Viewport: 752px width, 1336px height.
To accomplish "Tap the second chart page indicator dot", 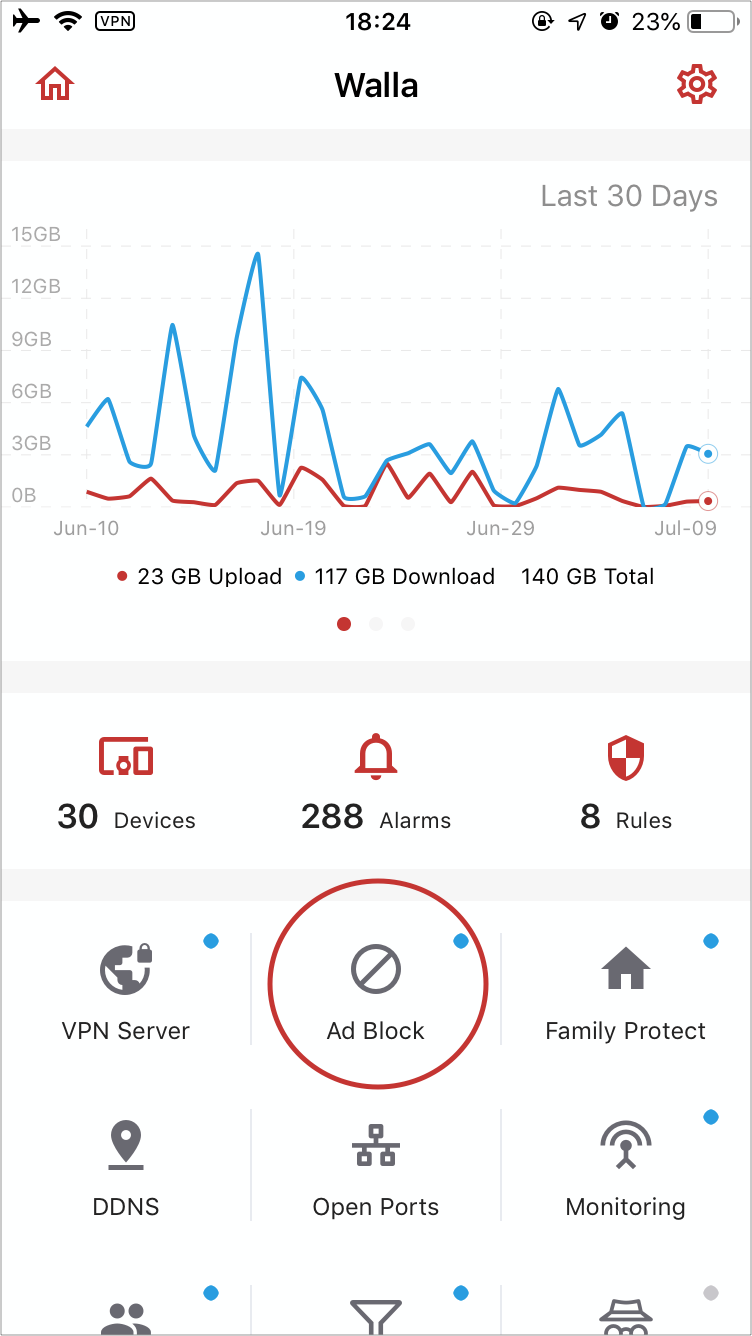I will click(376, 624).
